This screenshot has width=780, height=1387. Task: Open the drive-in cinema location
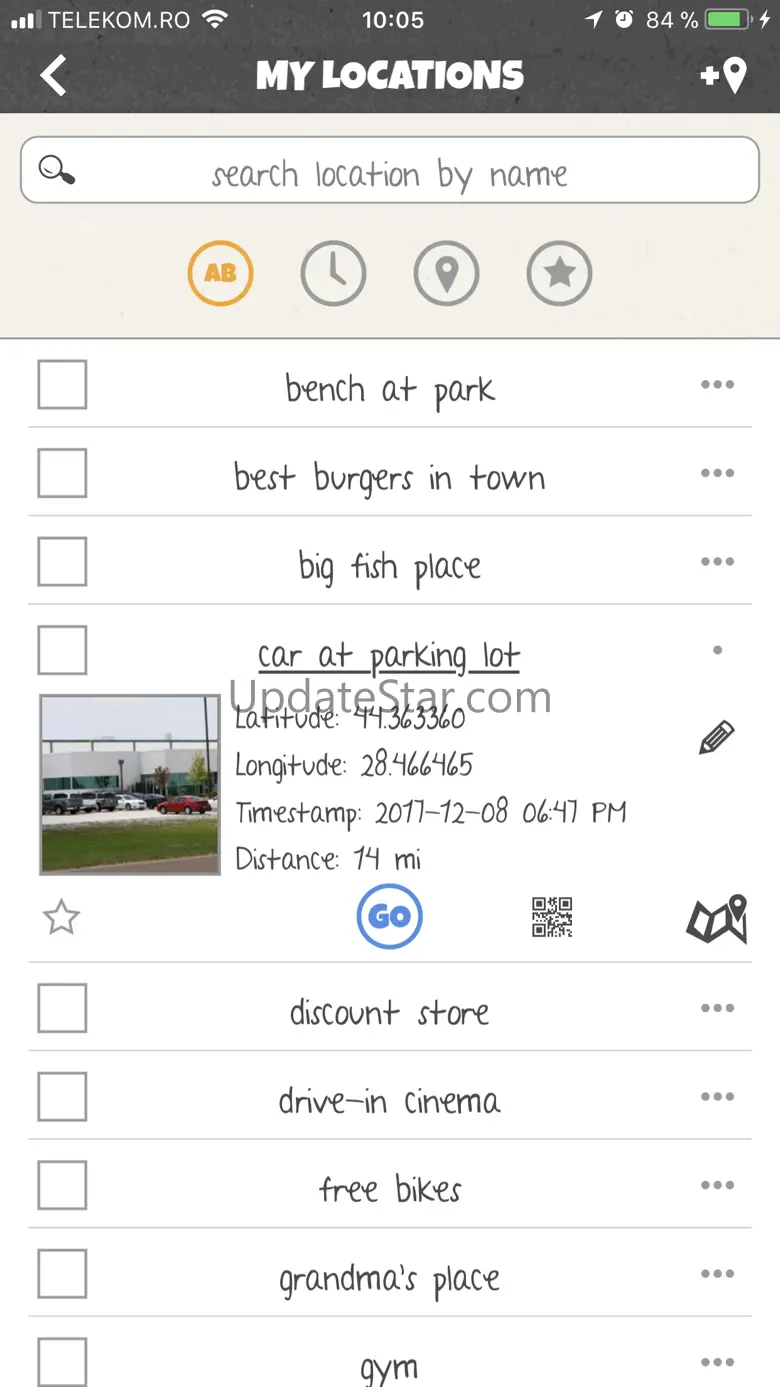click(389, 1102)
